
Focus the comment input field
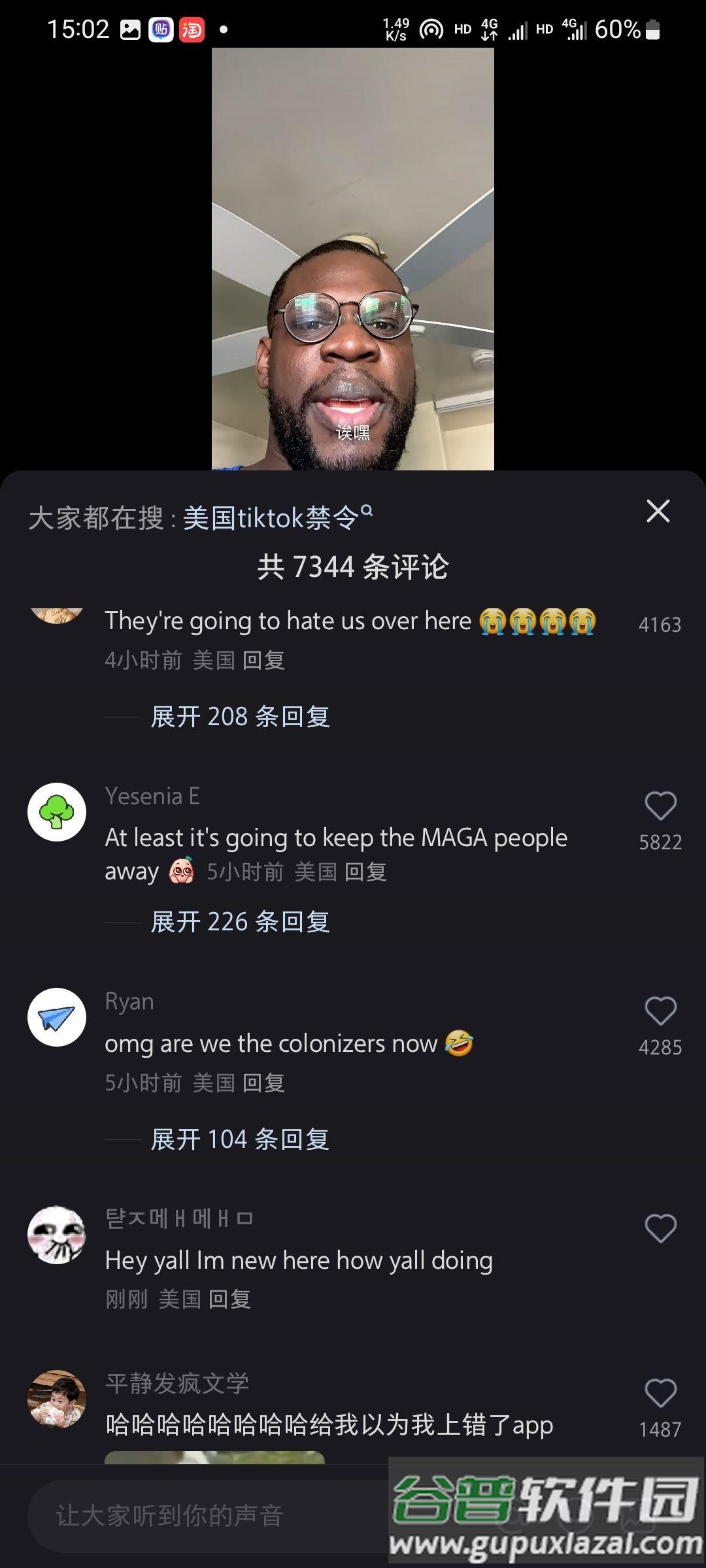click(196, 1516)
